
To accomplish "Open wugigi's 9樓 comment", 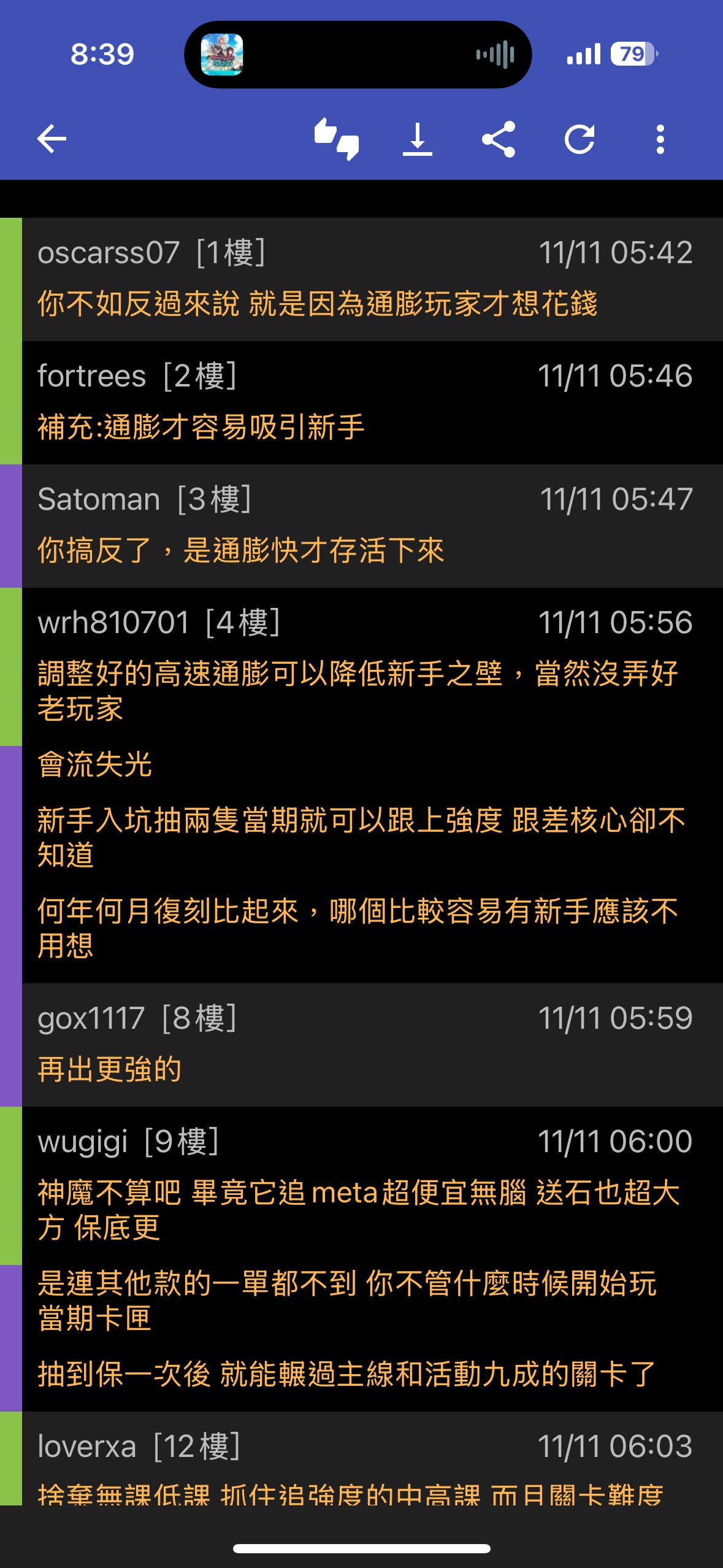I will tap(361, 1259).
